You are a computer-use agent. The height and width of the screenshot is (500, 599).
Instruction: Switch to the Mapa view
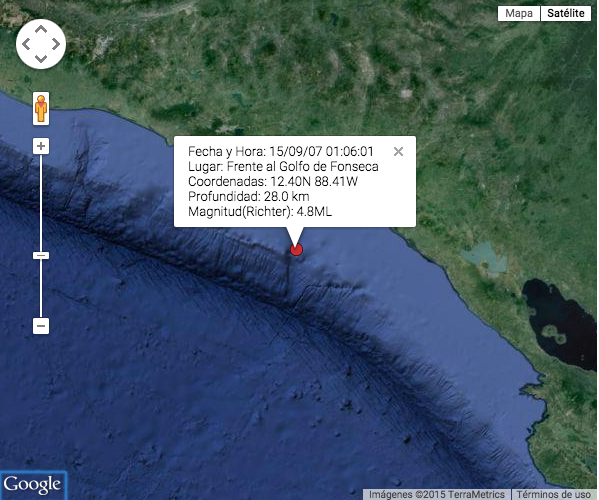click(519, 13)
